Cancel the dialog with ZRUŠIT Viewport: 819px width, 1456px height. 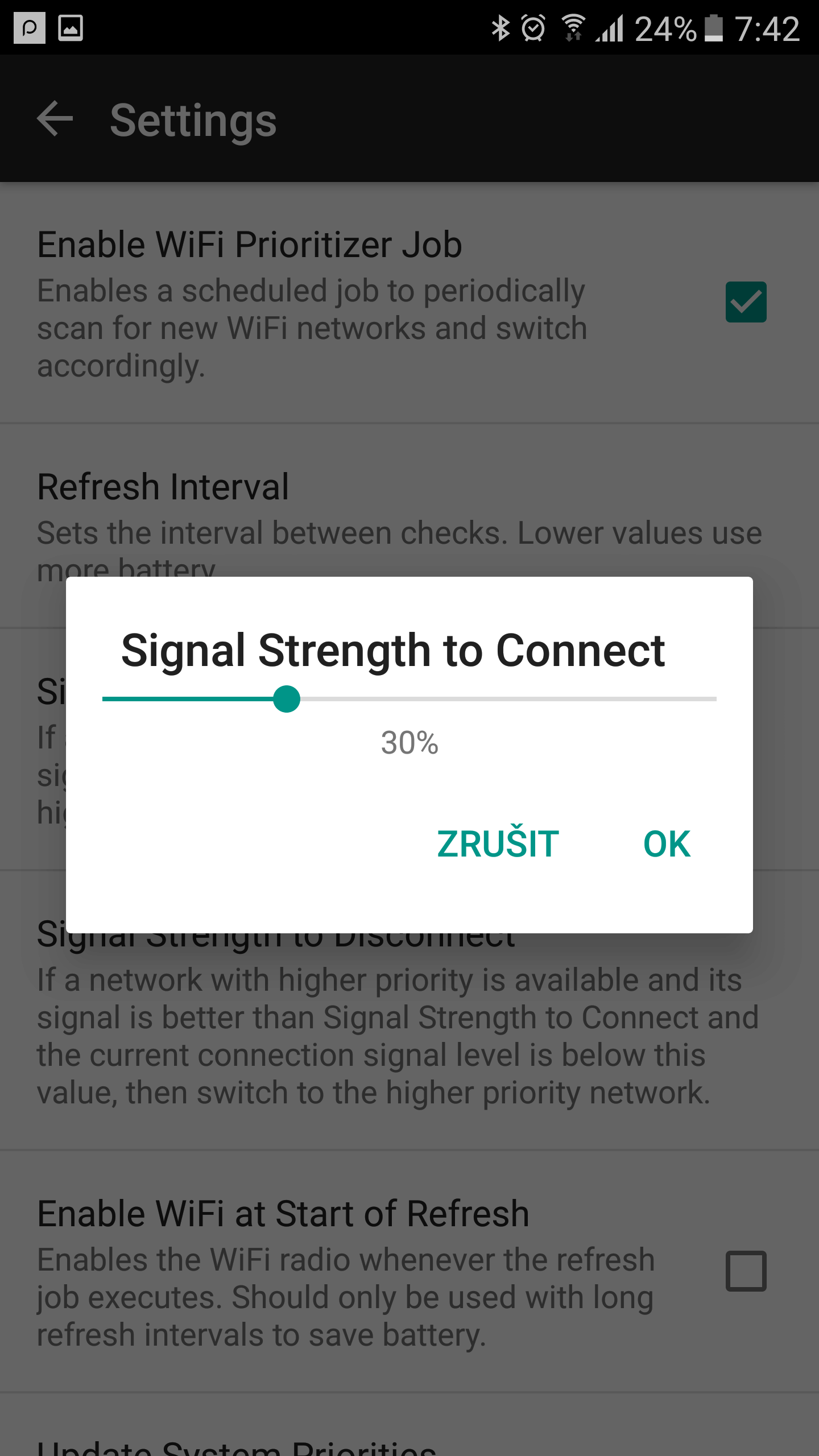tap(498, 844)
